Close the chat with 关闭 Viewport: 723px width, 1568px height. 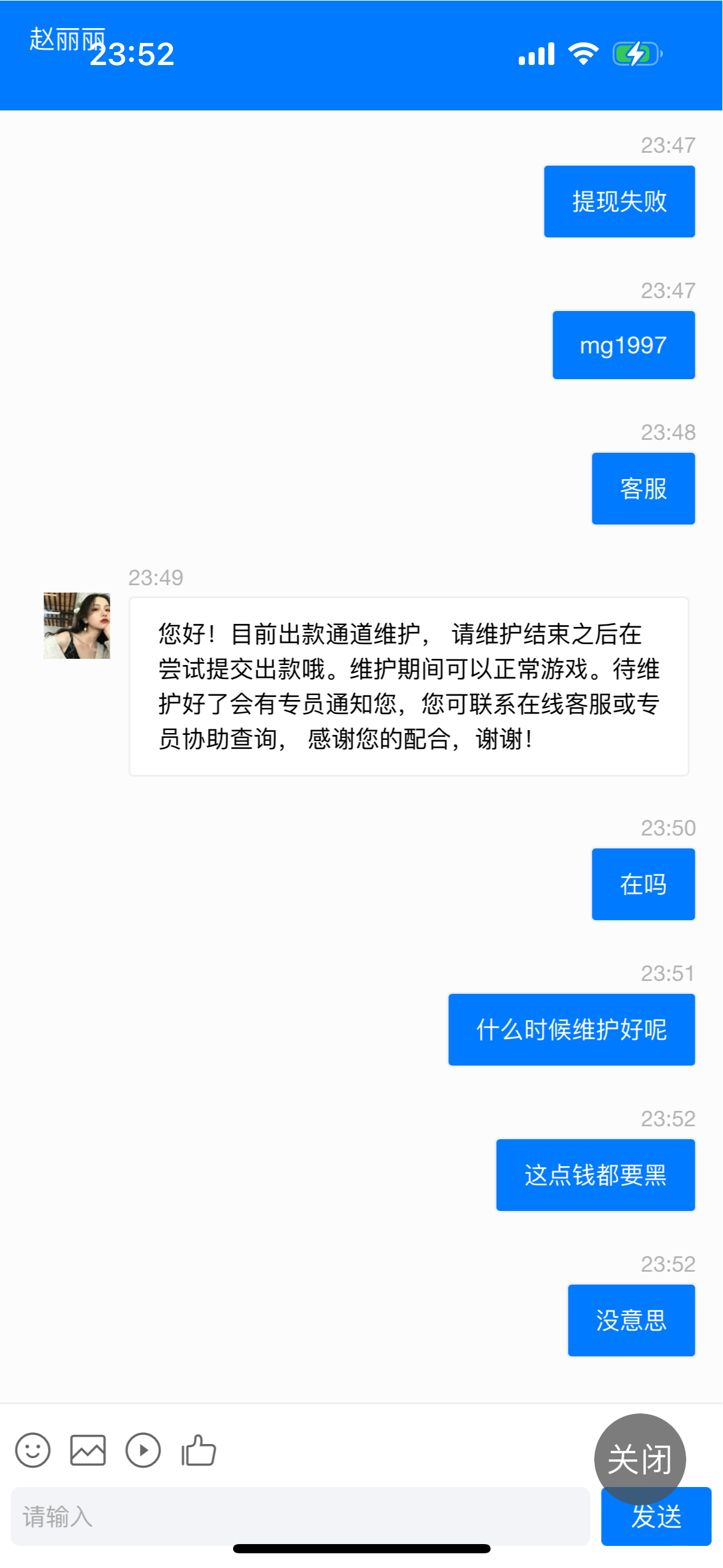coord(640,1459)
